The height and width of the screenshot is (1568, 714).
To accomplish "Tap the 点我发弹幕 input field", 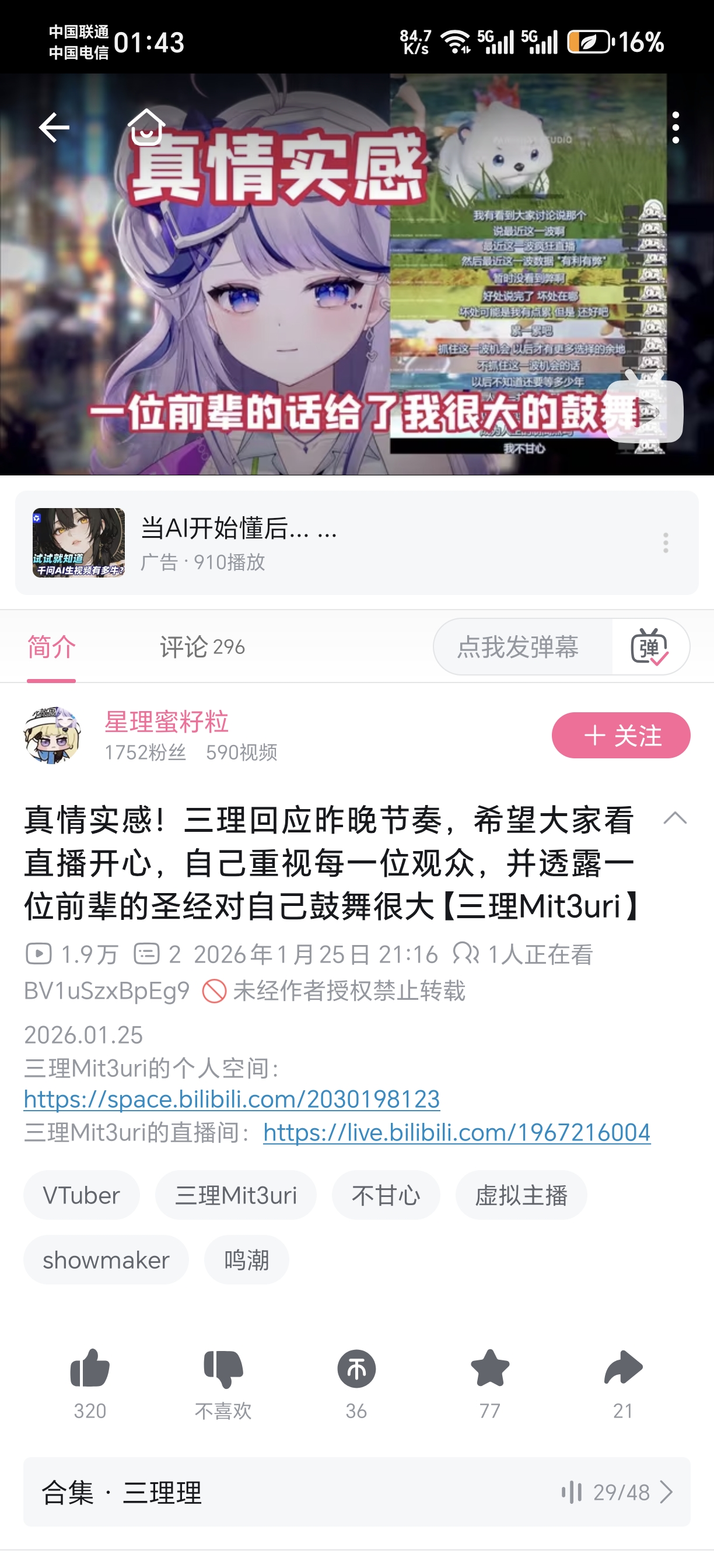I will tap(522, 647).
